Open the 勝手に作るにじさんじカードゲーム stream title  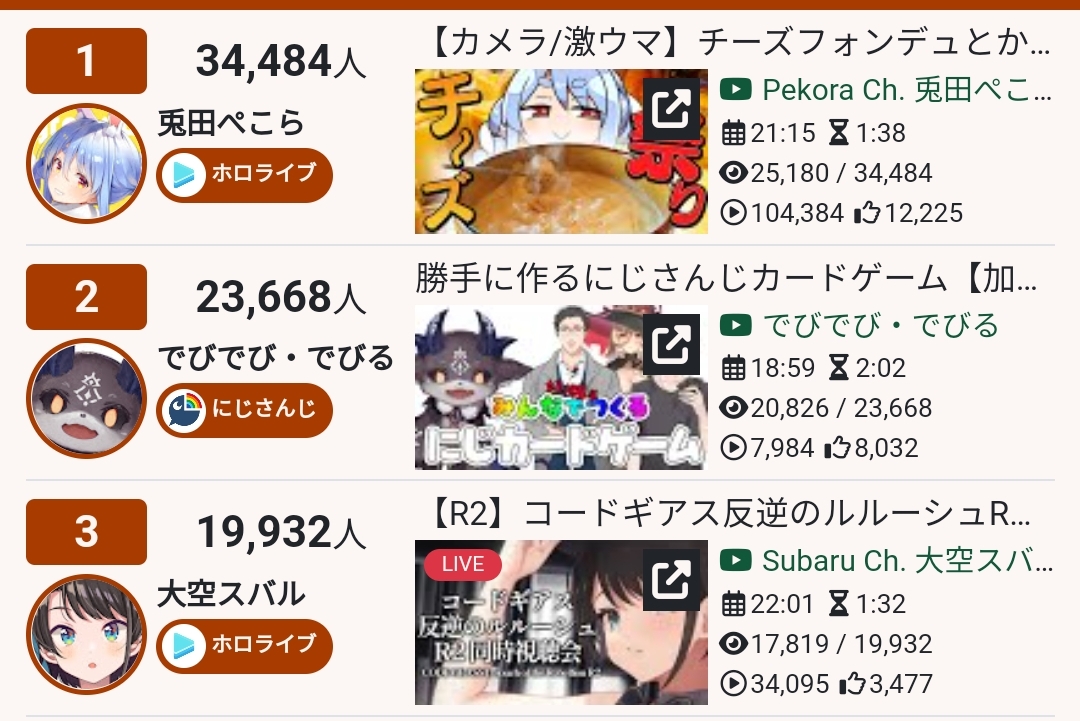(x=728, y=278)
